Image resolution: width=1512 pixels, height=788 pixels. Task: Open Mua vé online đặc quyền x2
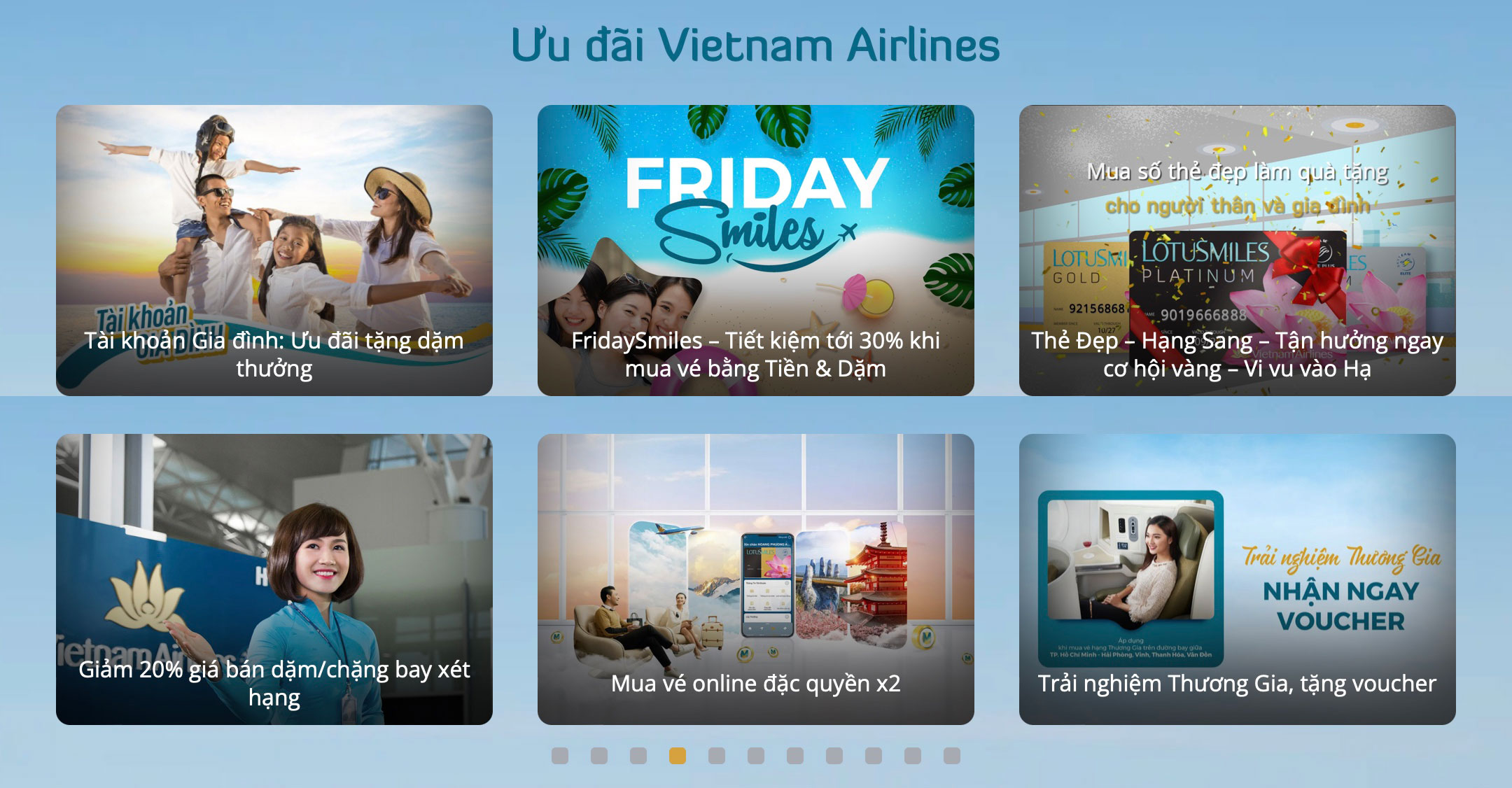click(x=755, y=579)
